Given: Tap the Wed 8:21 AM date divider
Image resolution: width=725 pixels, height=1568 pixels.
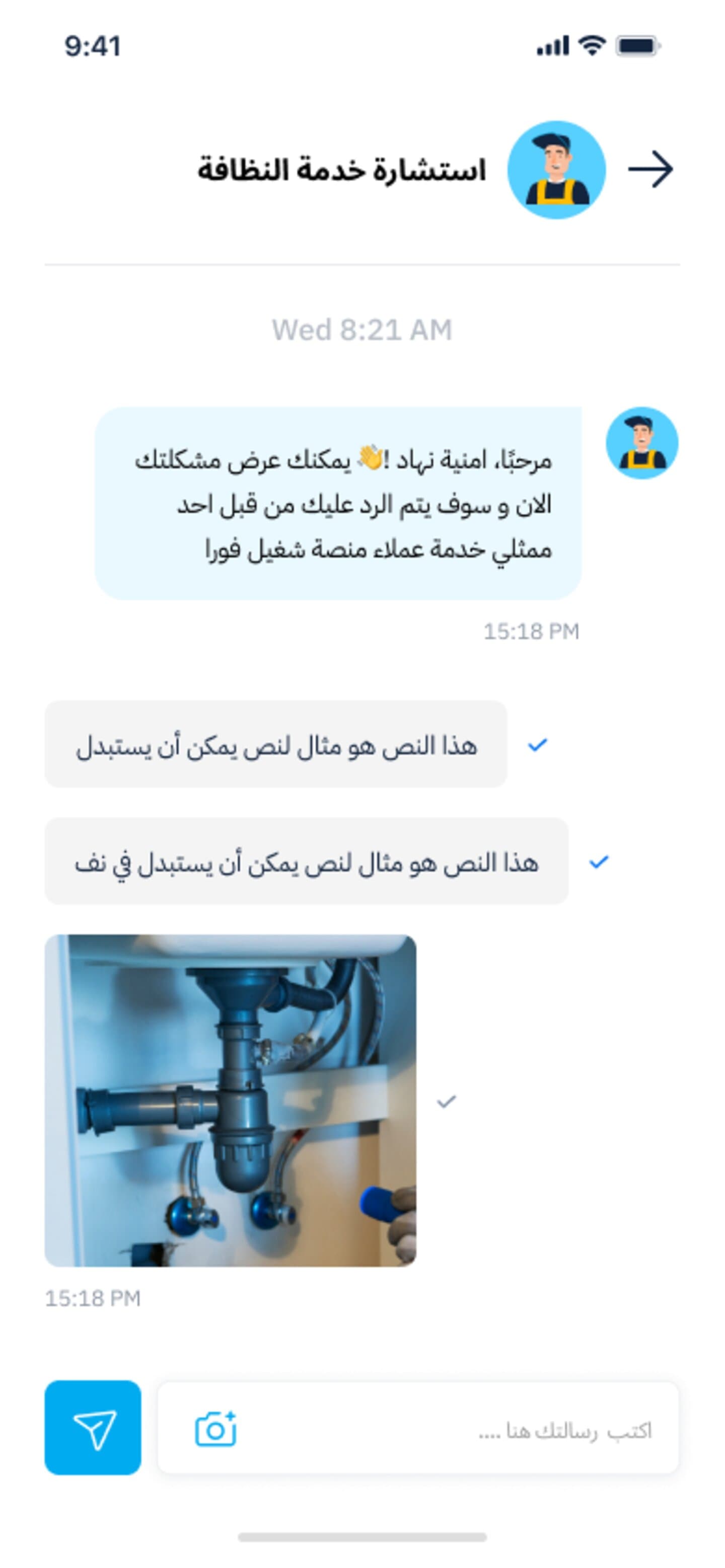Looking at the screenshot, I should point(362,329).
